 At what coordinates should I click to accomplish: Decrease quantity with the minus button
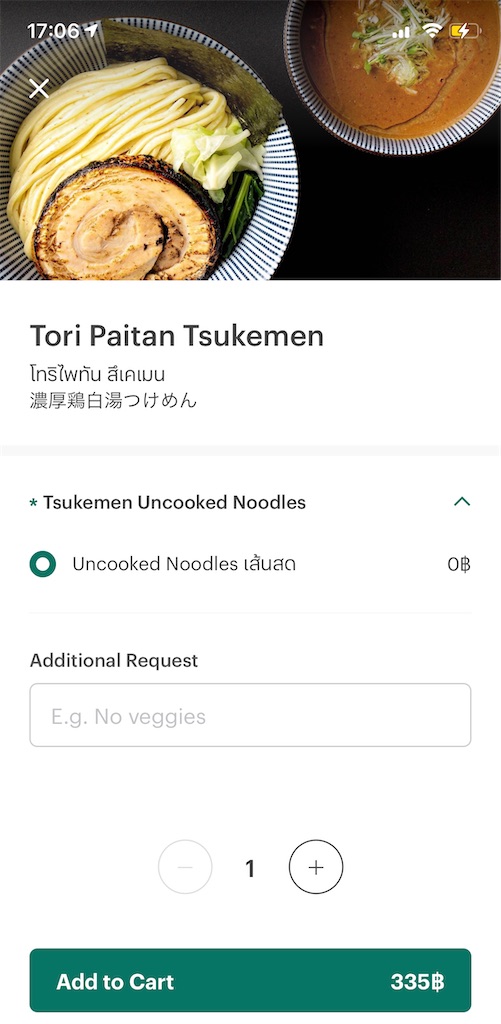tap(185, 867)
